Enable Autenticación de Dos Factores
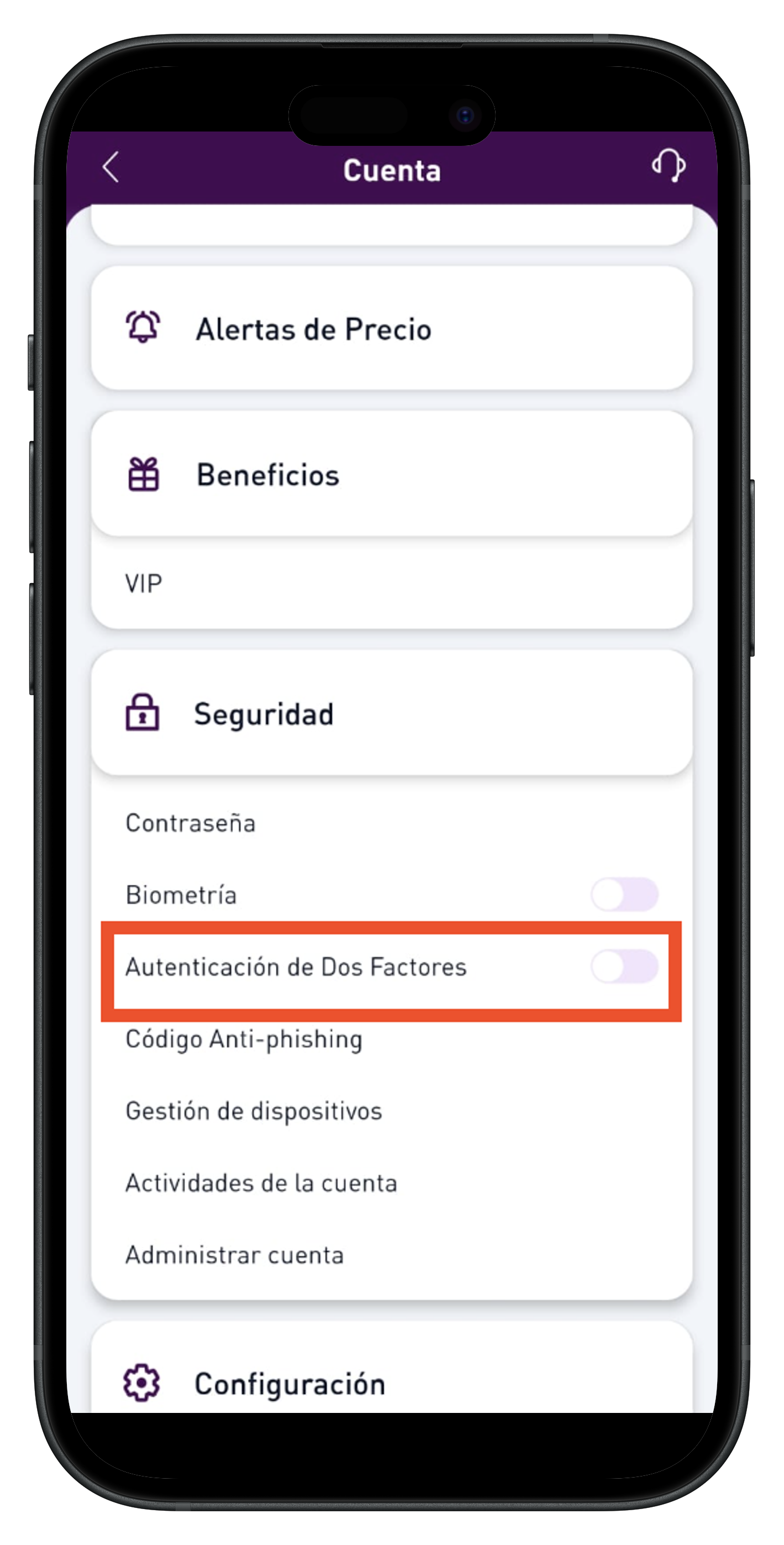 tap(624, 966)
